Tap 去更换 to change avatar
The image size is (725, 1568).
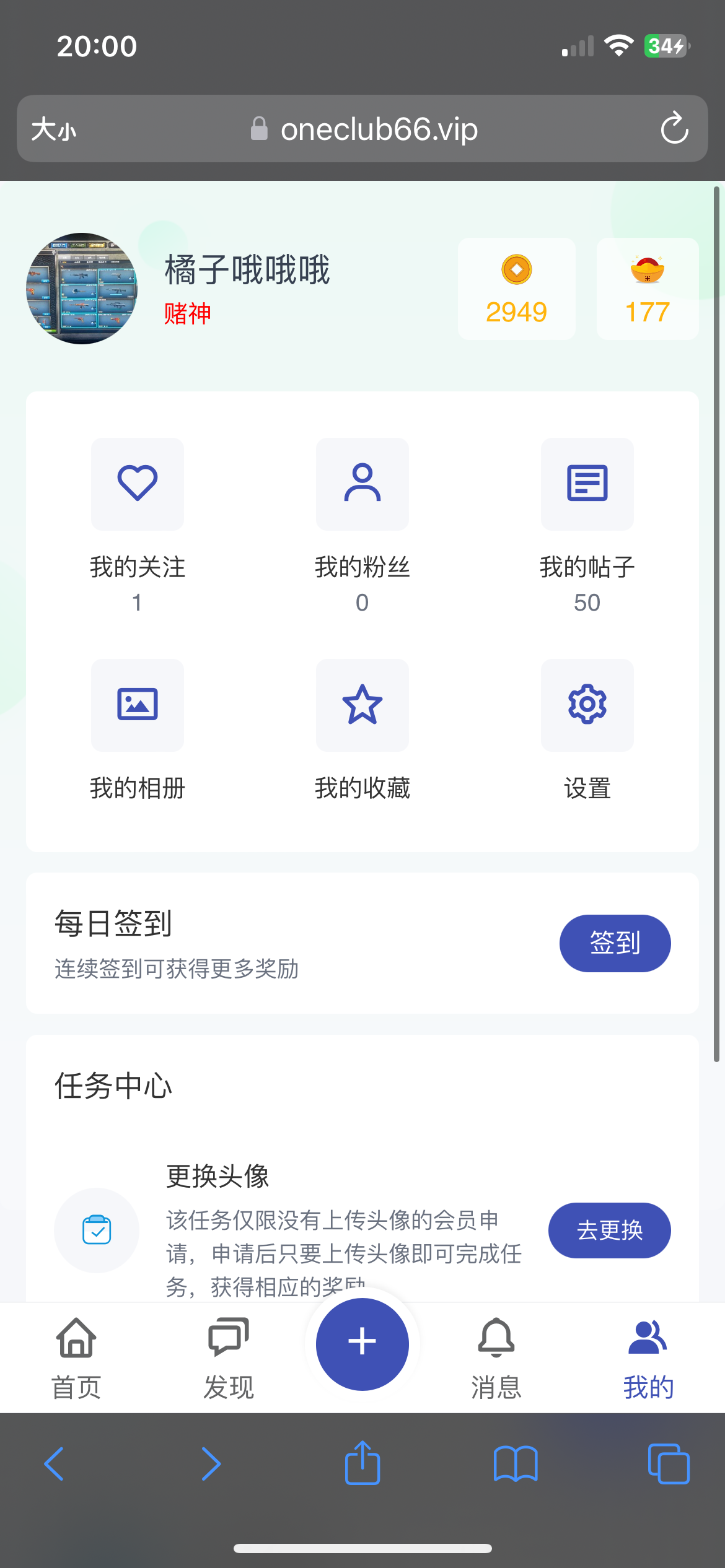(609, 1230)
